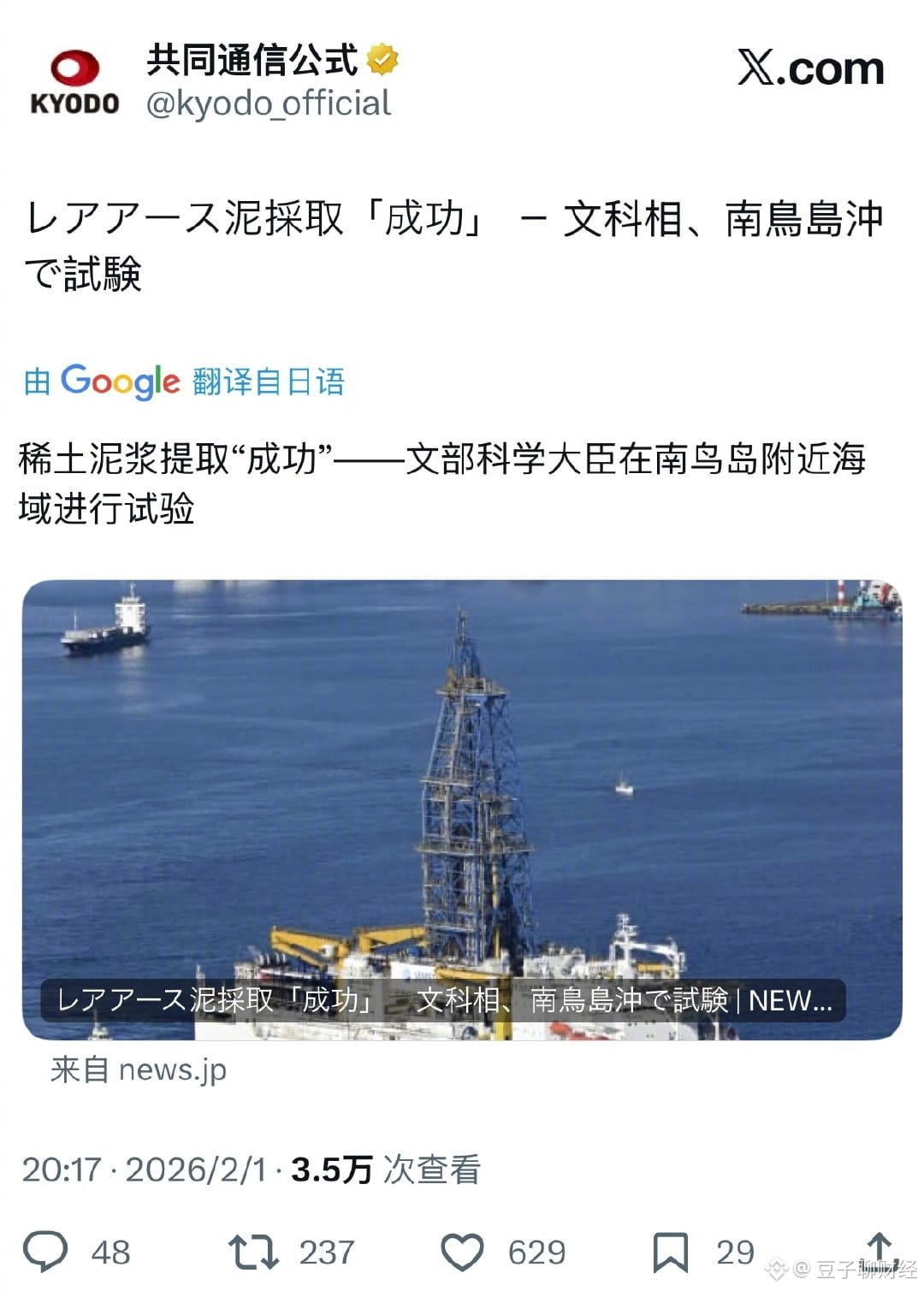Like the Kyodo post
The width and height of the screenshot is (924, 1291).
(462, 1252)
